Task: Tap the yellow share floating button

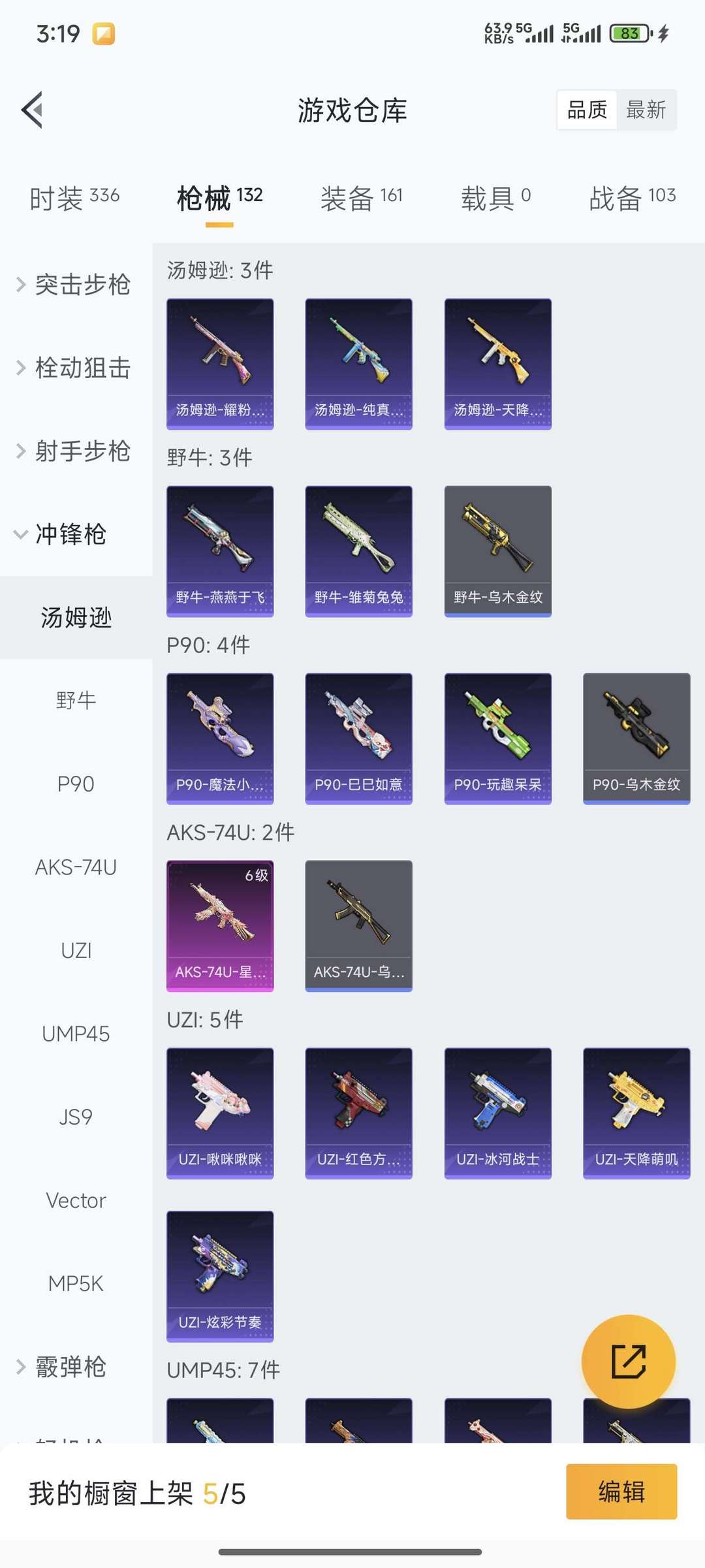Action: (628, 1362)
